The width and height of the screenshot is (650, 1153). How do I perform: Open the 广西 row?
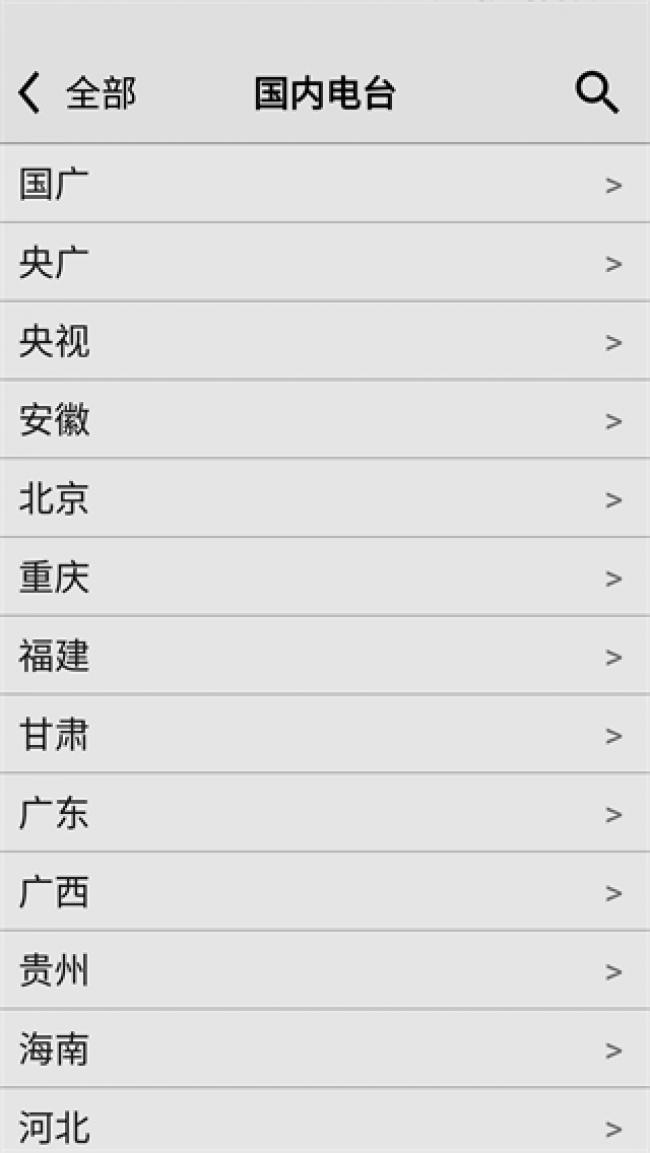pyautogui.click(x=324, y=893)
